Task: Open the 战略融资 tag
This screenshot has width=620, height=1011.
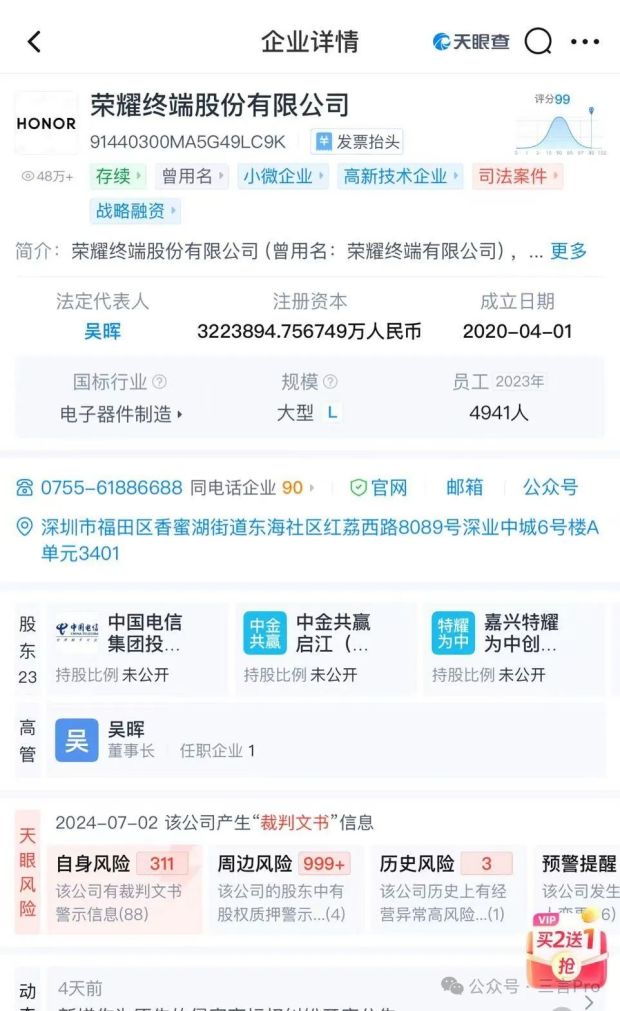Action: coord(135,211)
